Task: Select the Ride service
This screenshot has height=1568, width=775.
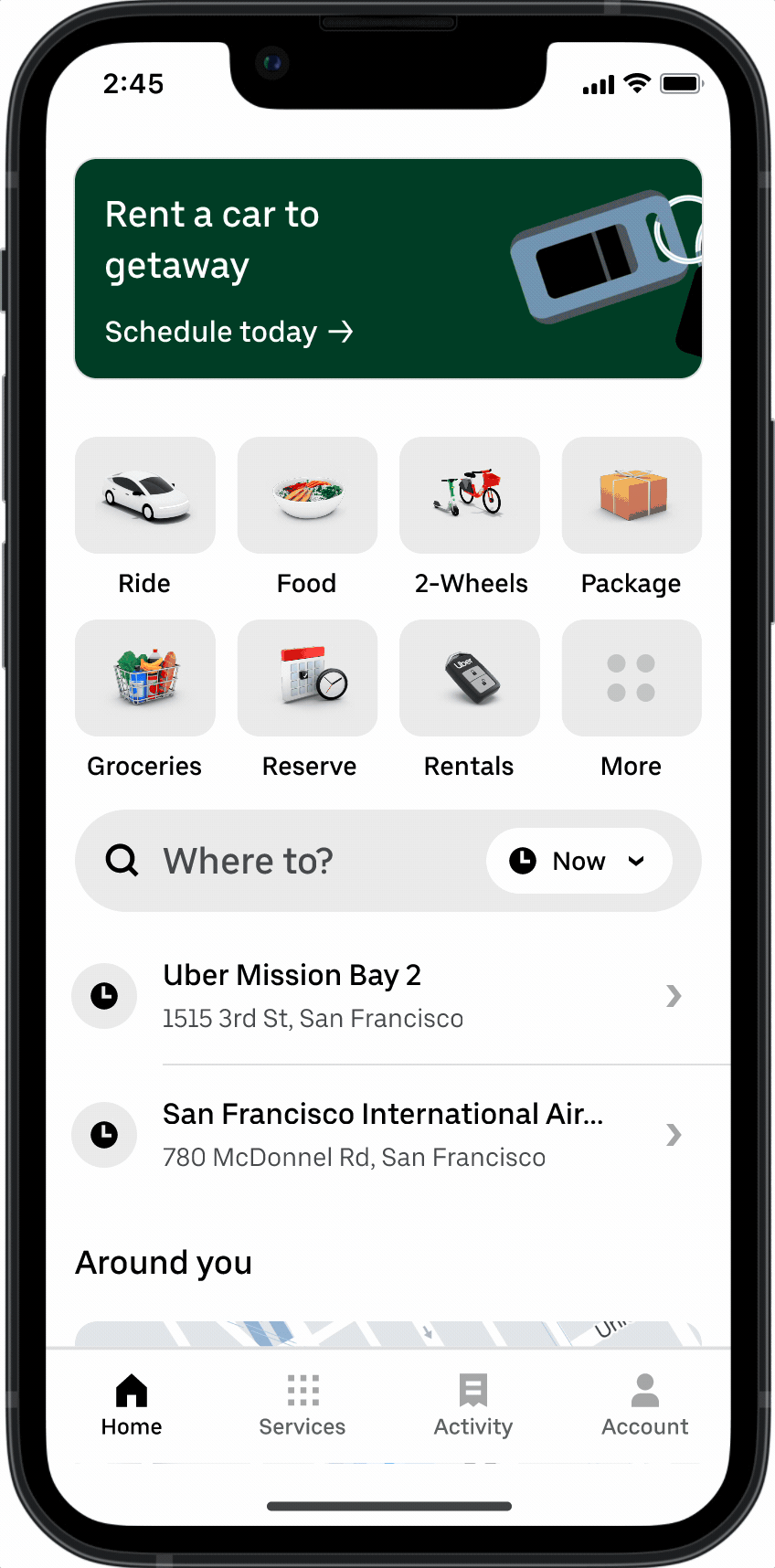Action: pyautogui.click(x=145, y=496)
